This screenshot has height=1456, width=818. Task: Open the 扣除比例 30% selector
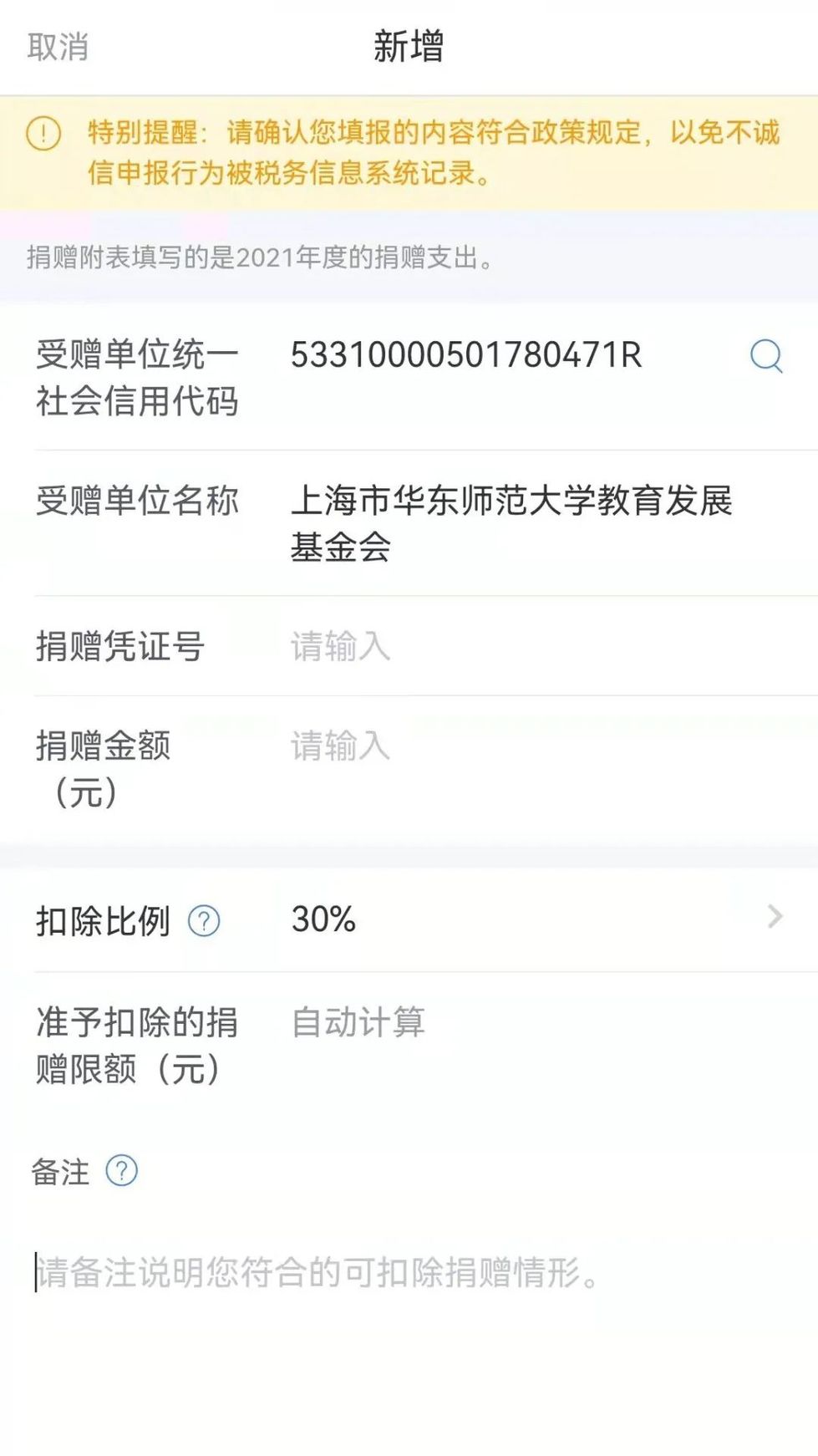[x=535, y=919]
